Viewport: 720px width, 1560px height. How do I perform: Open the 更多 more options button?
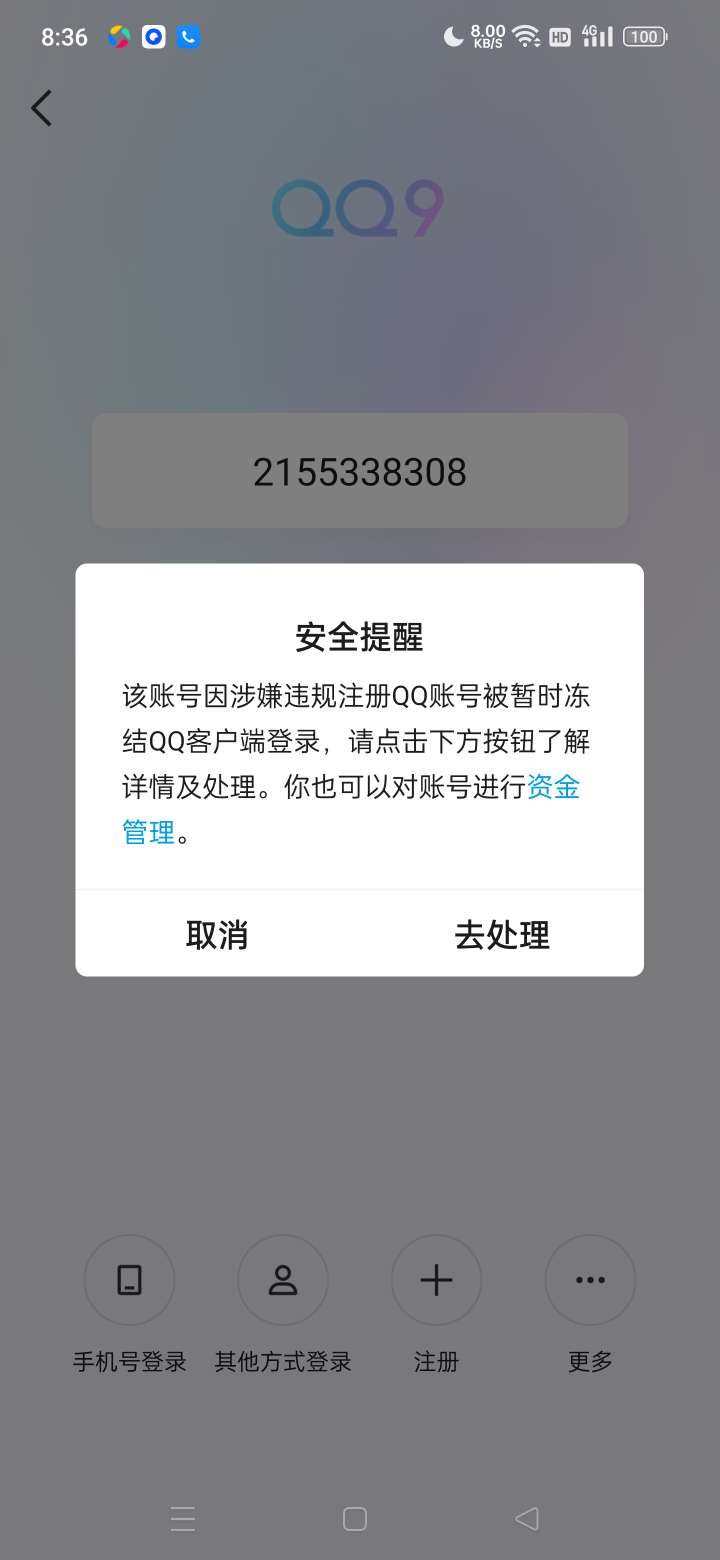[x=590, y=1280]
